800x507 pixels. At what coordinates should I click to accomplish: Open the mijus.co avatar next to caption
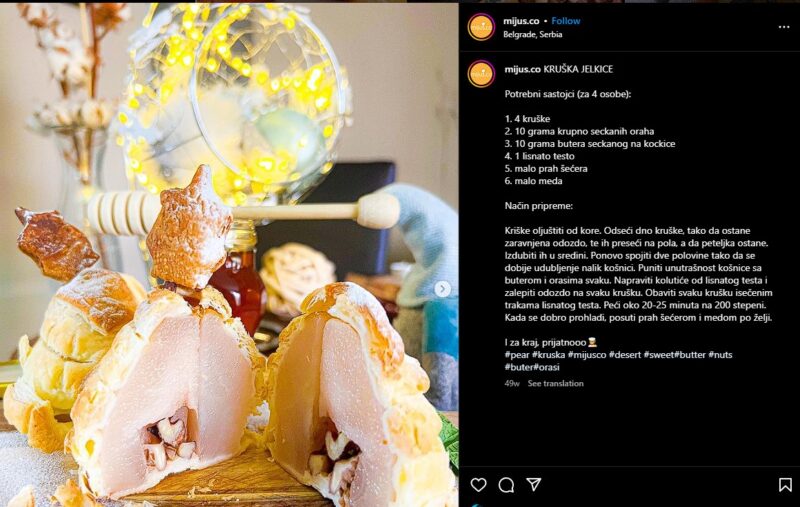(x=481, y=74)
